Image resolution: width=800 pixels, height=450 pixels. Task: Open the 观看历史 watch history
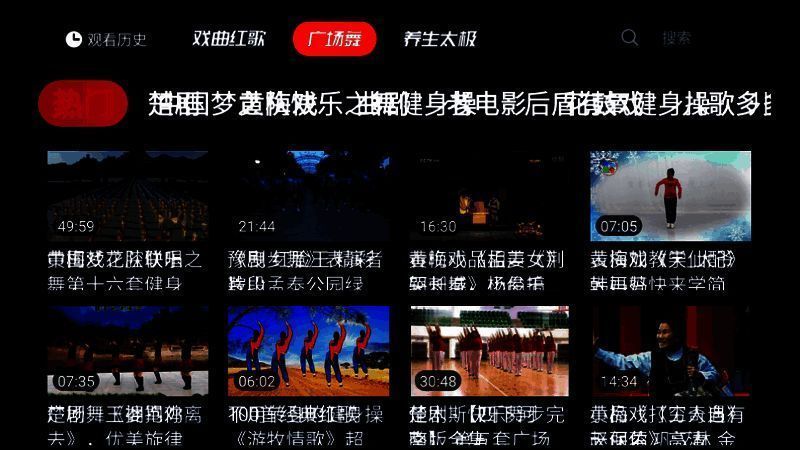(106, 39)
